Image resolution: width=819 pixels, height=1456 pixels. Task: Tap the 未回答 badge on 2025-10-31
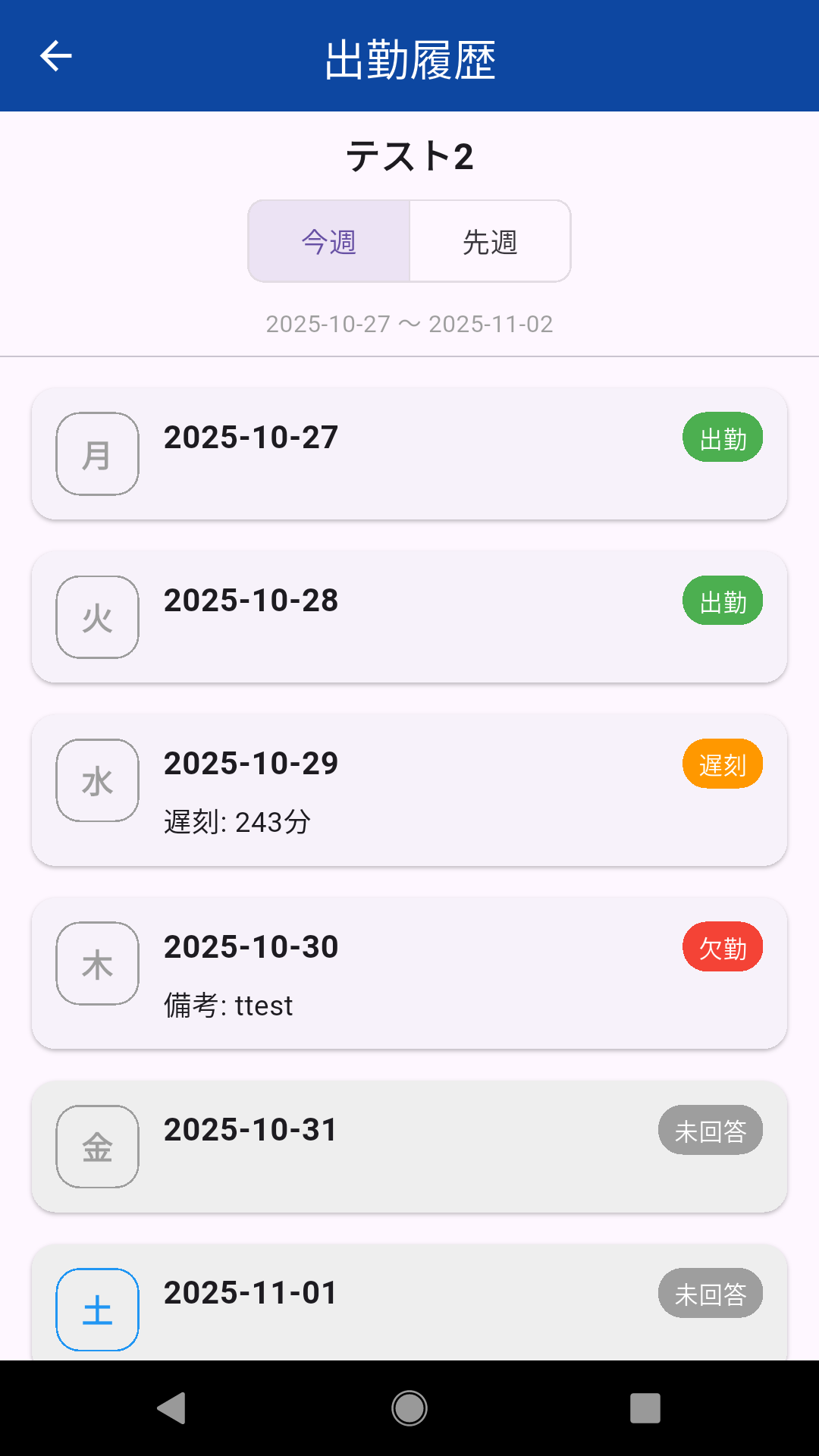pos(710,1130)
